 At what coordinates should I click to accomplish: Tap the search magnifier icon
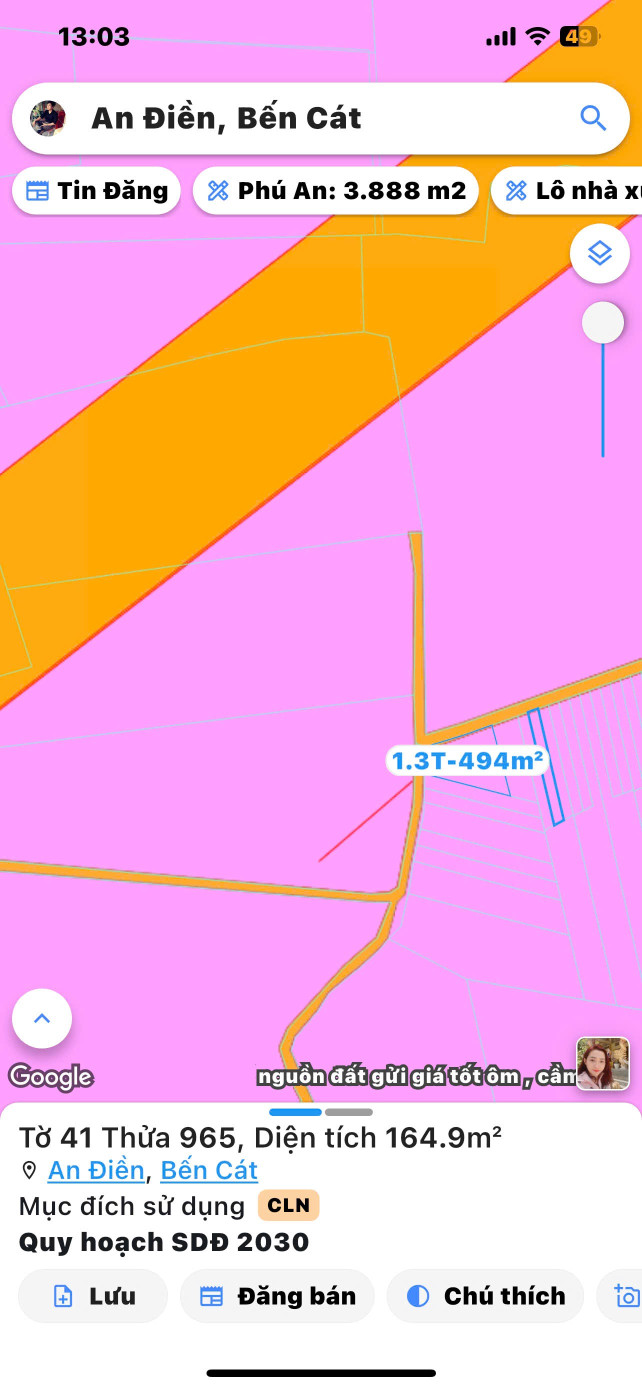(593, 119)
